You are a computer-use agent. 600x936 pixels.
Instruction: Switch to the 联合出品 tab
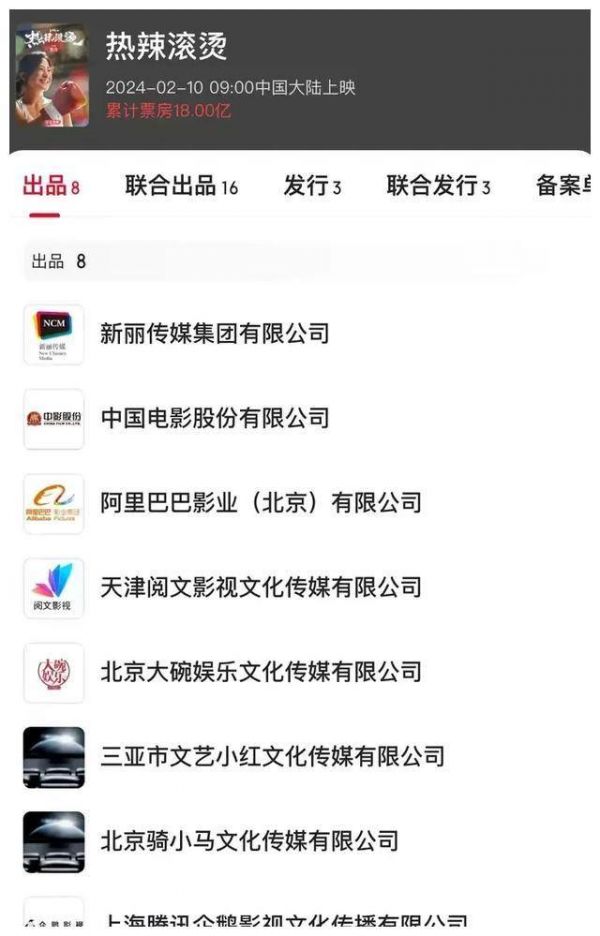[181, 185]
